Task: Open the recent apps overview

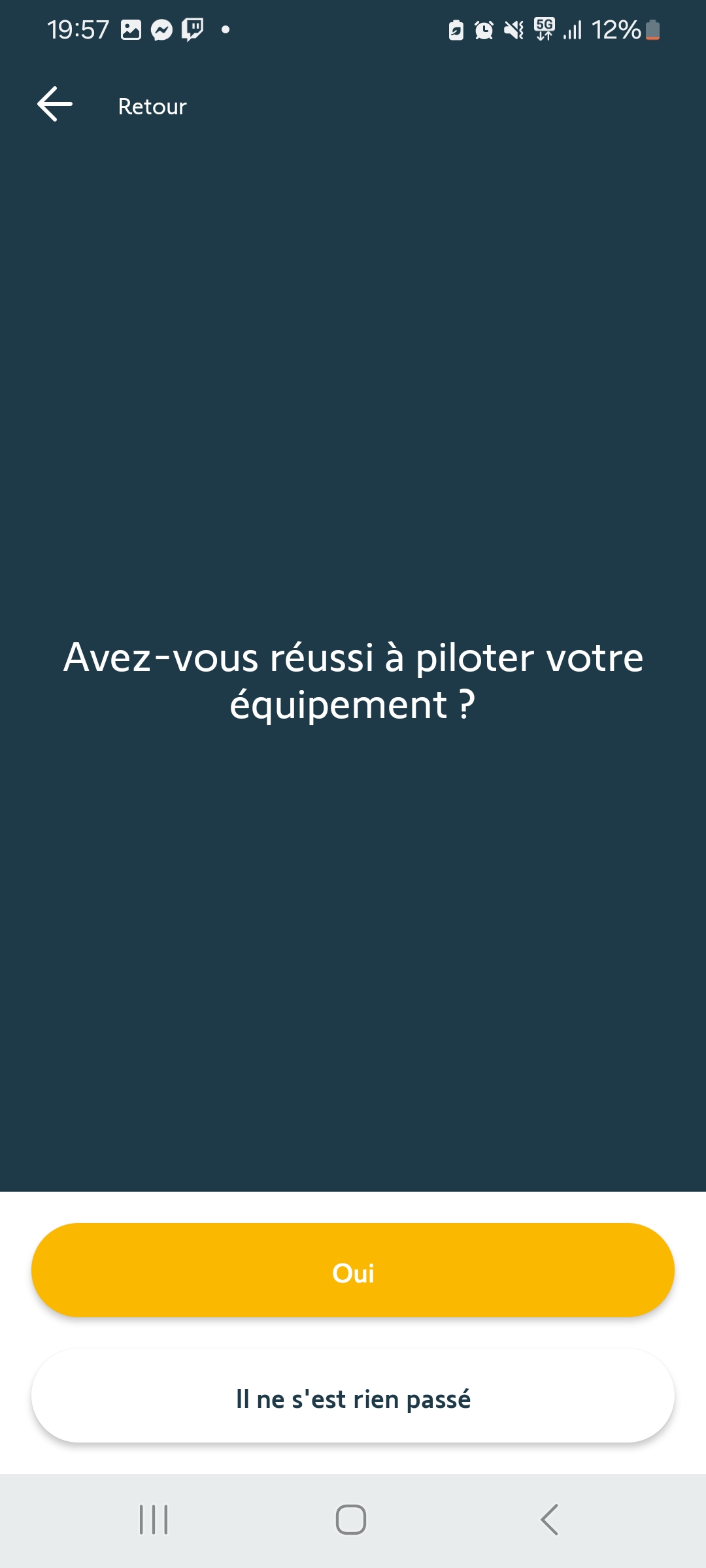Action: (x=154, y=1520)
